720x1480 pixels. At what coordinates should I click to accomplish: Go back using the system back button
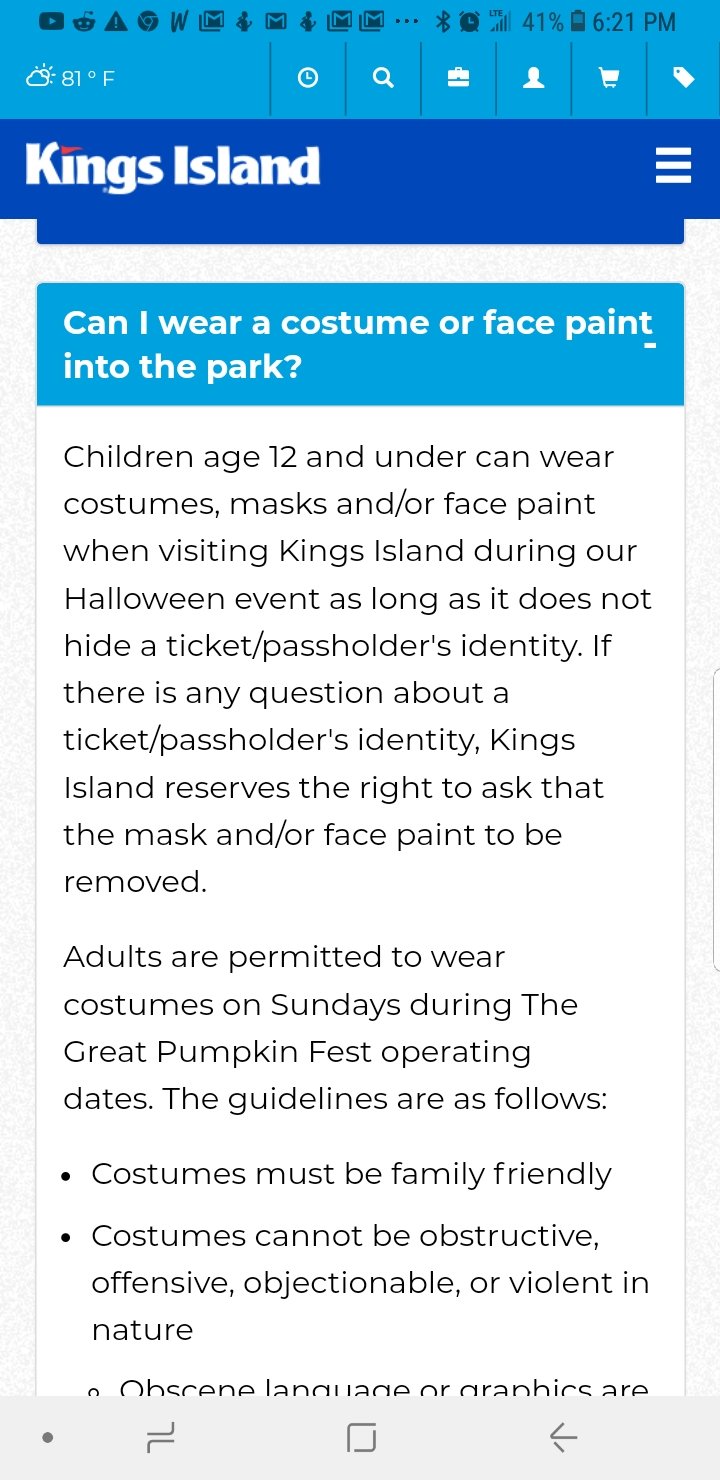[x=563, y=1438]
